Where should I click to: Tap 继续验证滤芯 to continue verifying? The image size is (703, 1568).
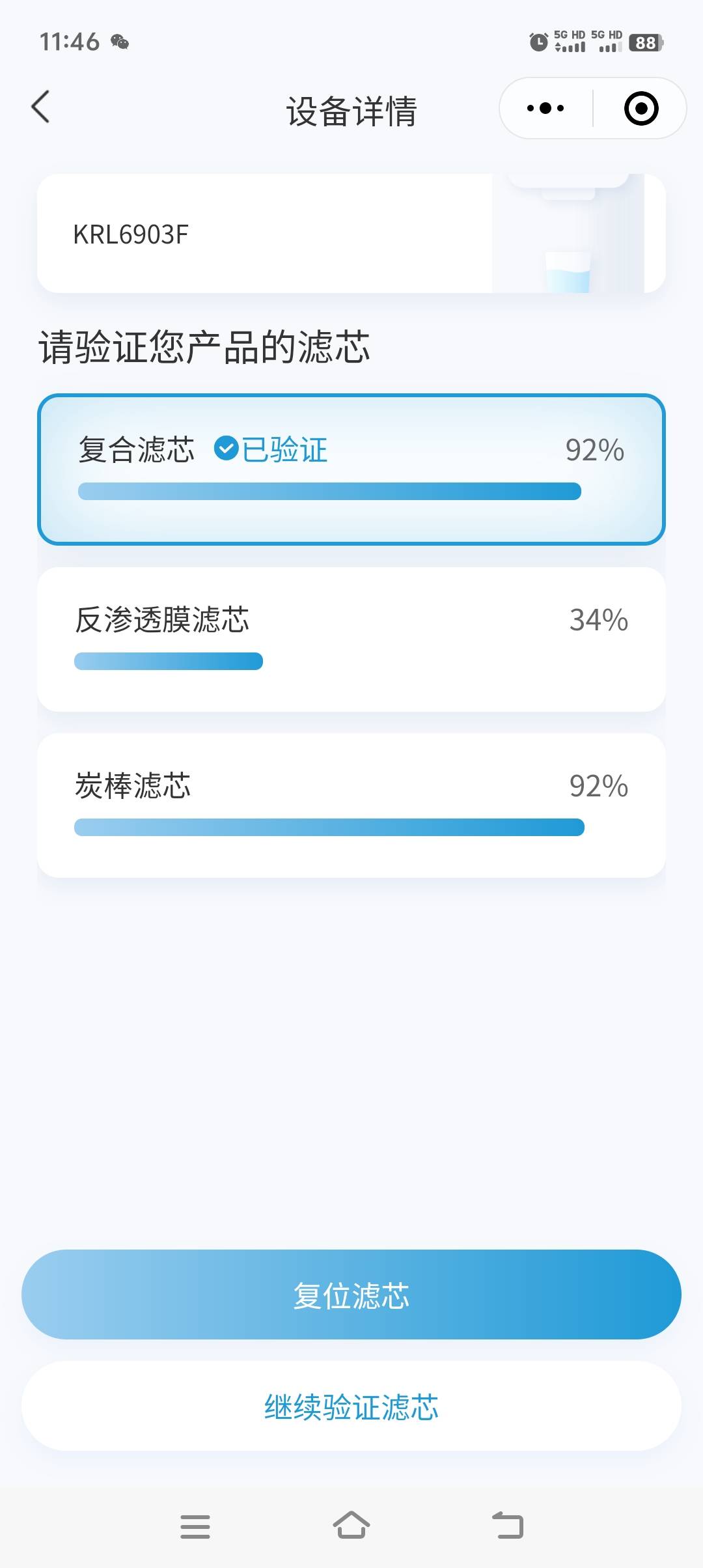tap(351, 1407)
